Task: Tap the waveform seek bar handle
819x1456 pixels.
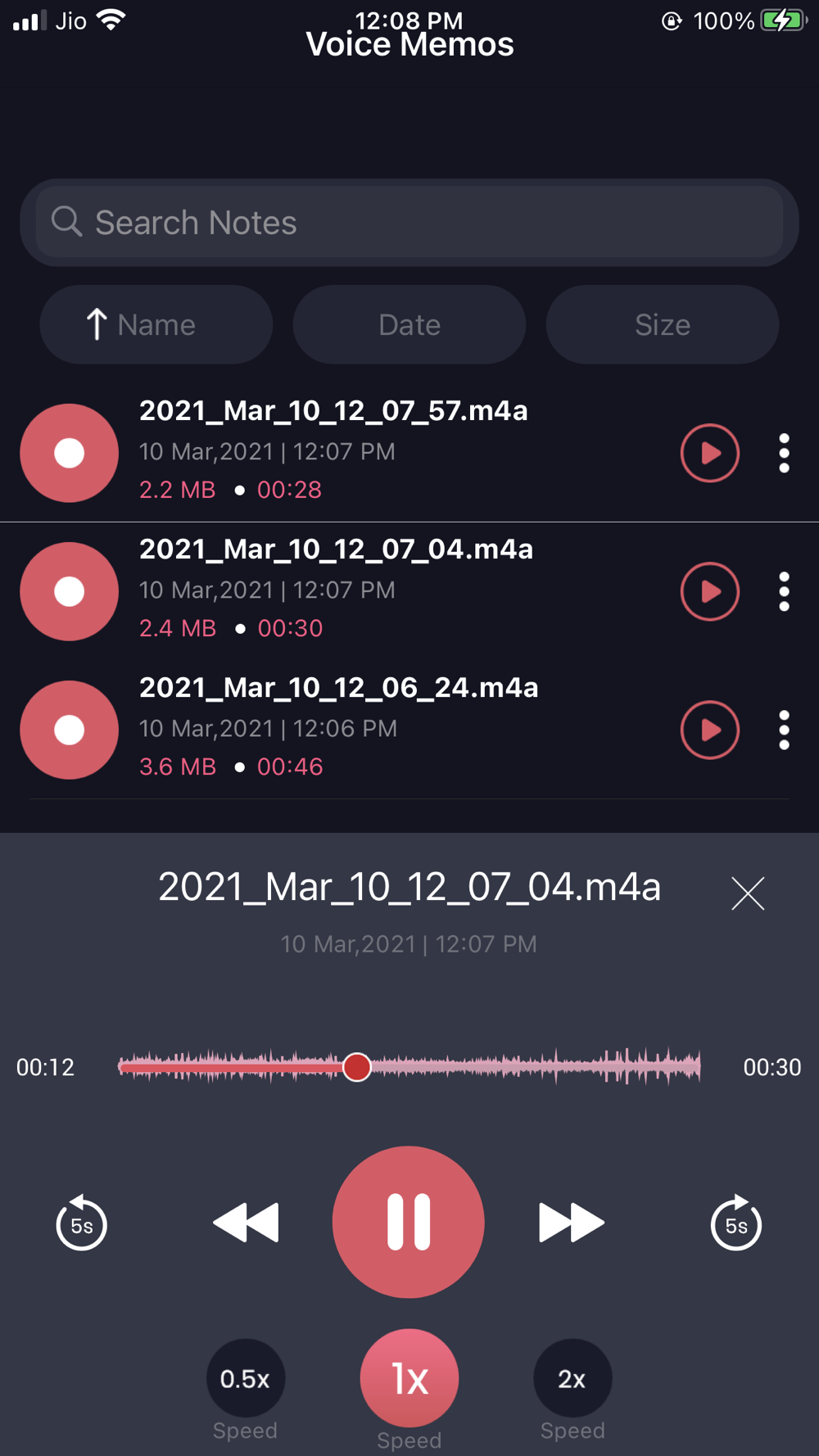Action: tap(356, 1067)
